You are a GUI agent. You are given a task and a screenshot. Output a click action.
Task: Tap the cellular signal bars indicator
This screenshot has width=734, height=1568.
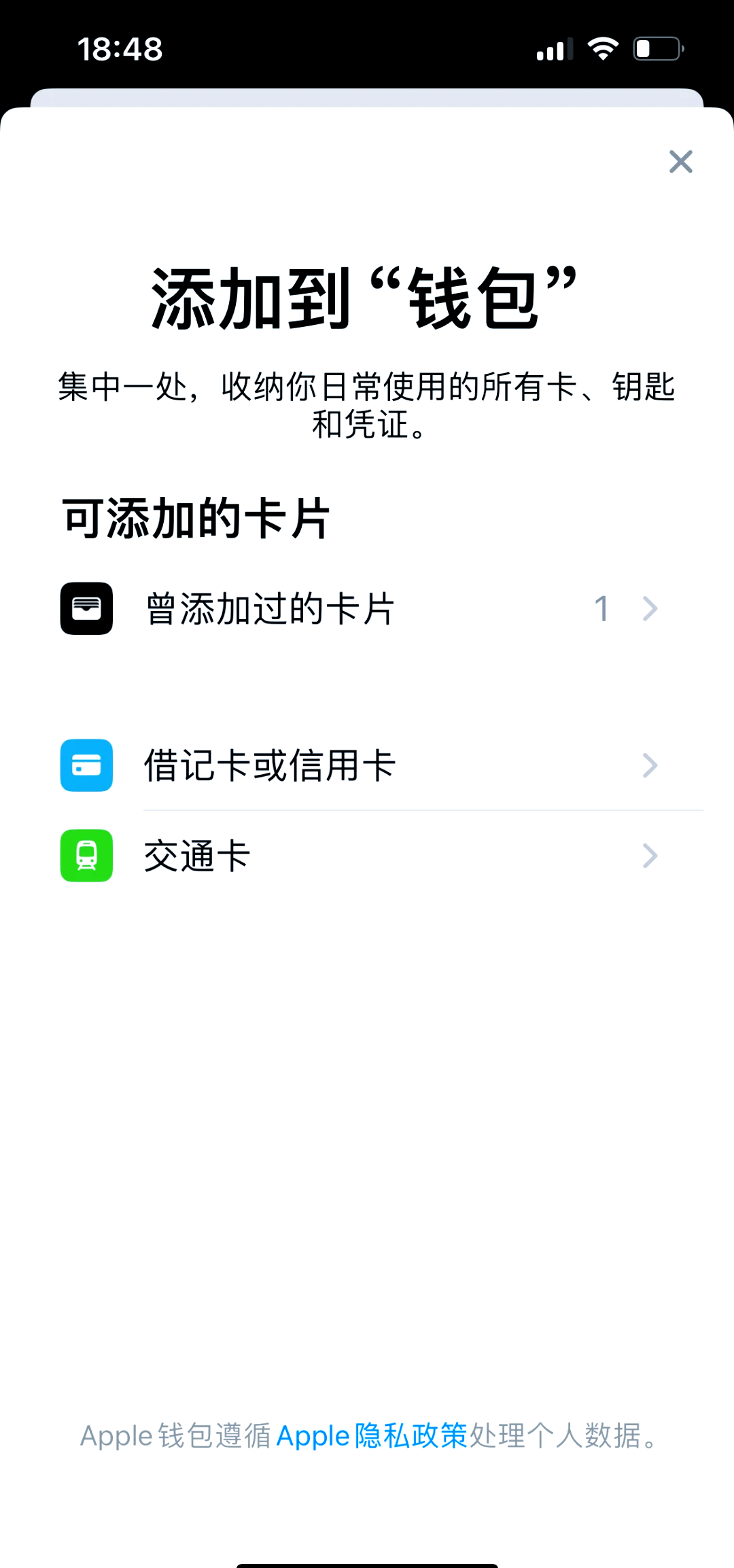552,48
